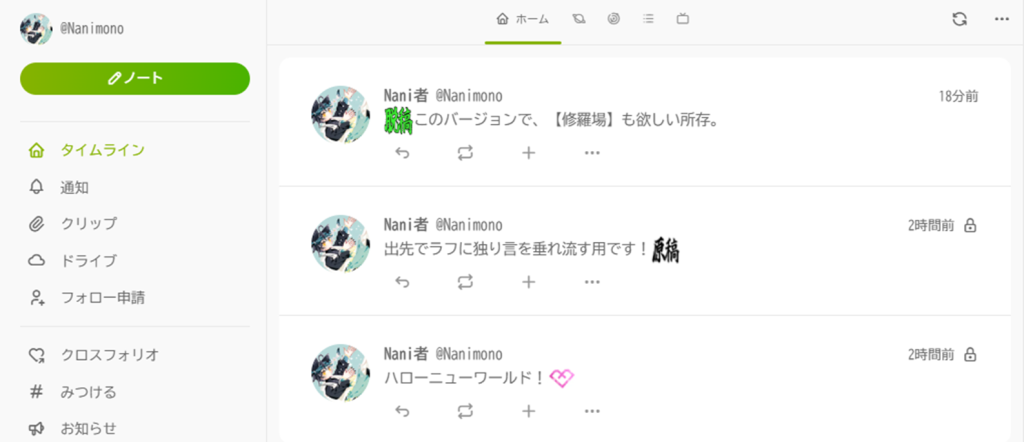Viewport: 1024px width, 442px height.
Task: Open more options on 出先でラフに note
Action: 592,282
